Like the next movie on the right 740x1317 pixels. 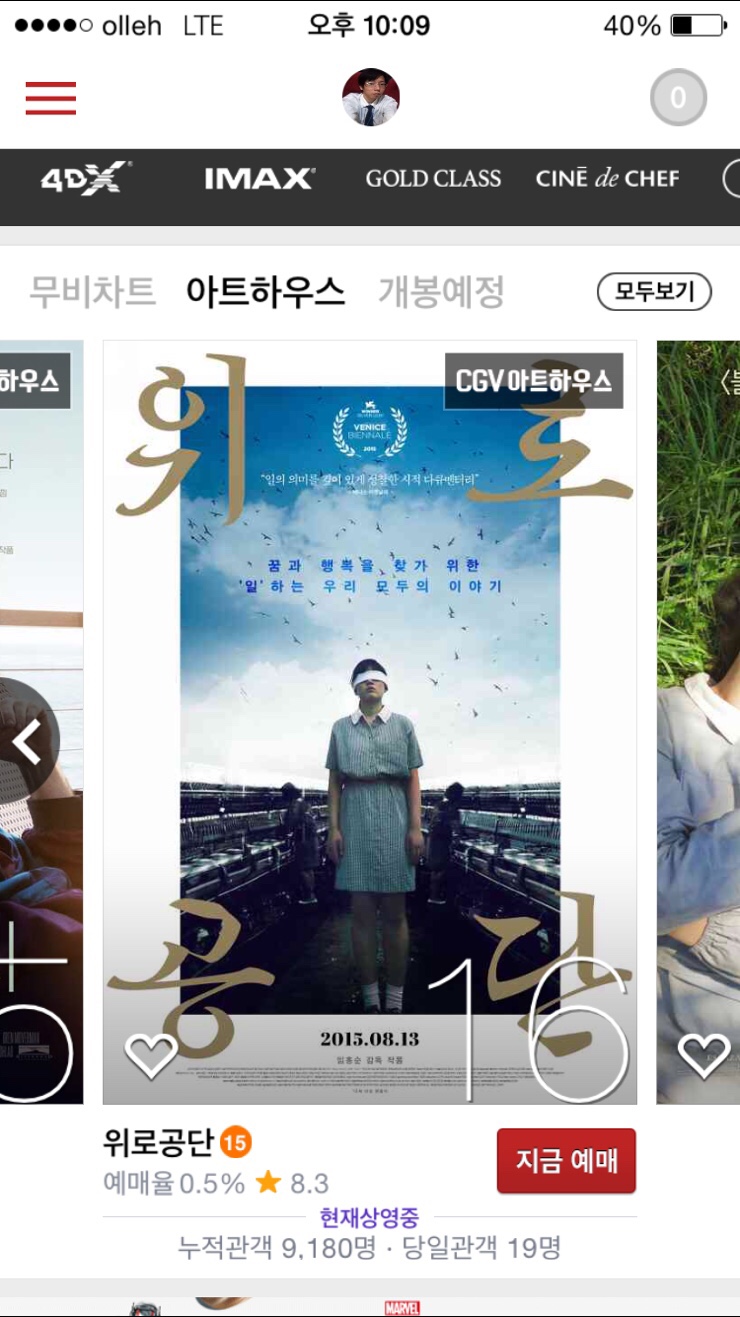[704, 1056]
